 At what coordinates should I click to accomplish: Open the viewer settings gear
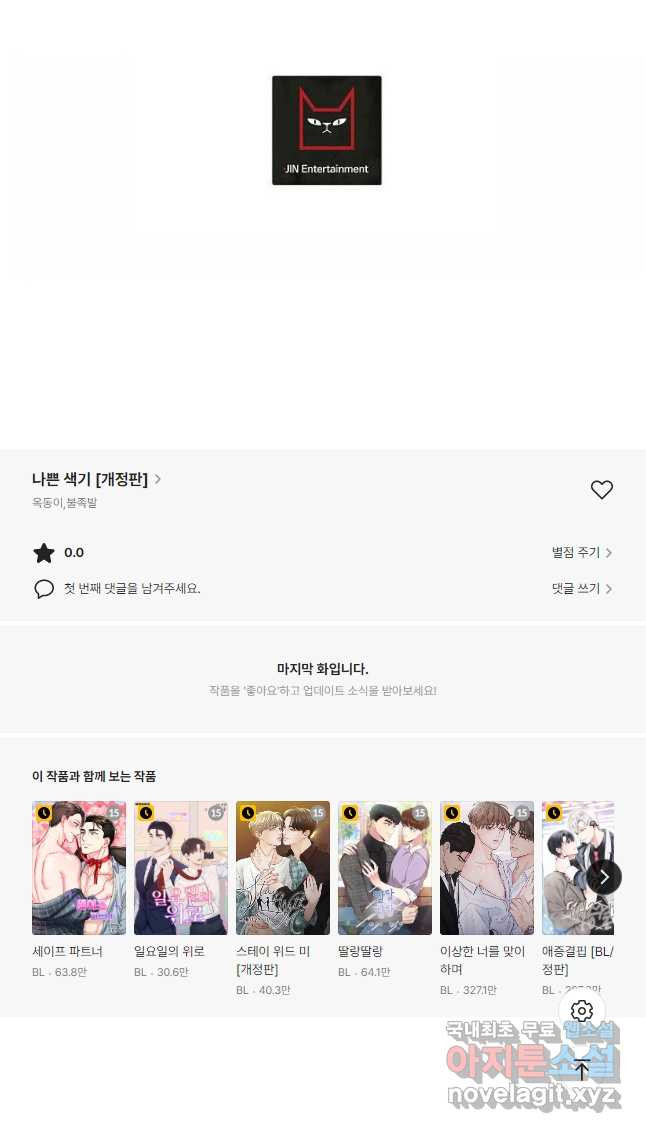582,1011
